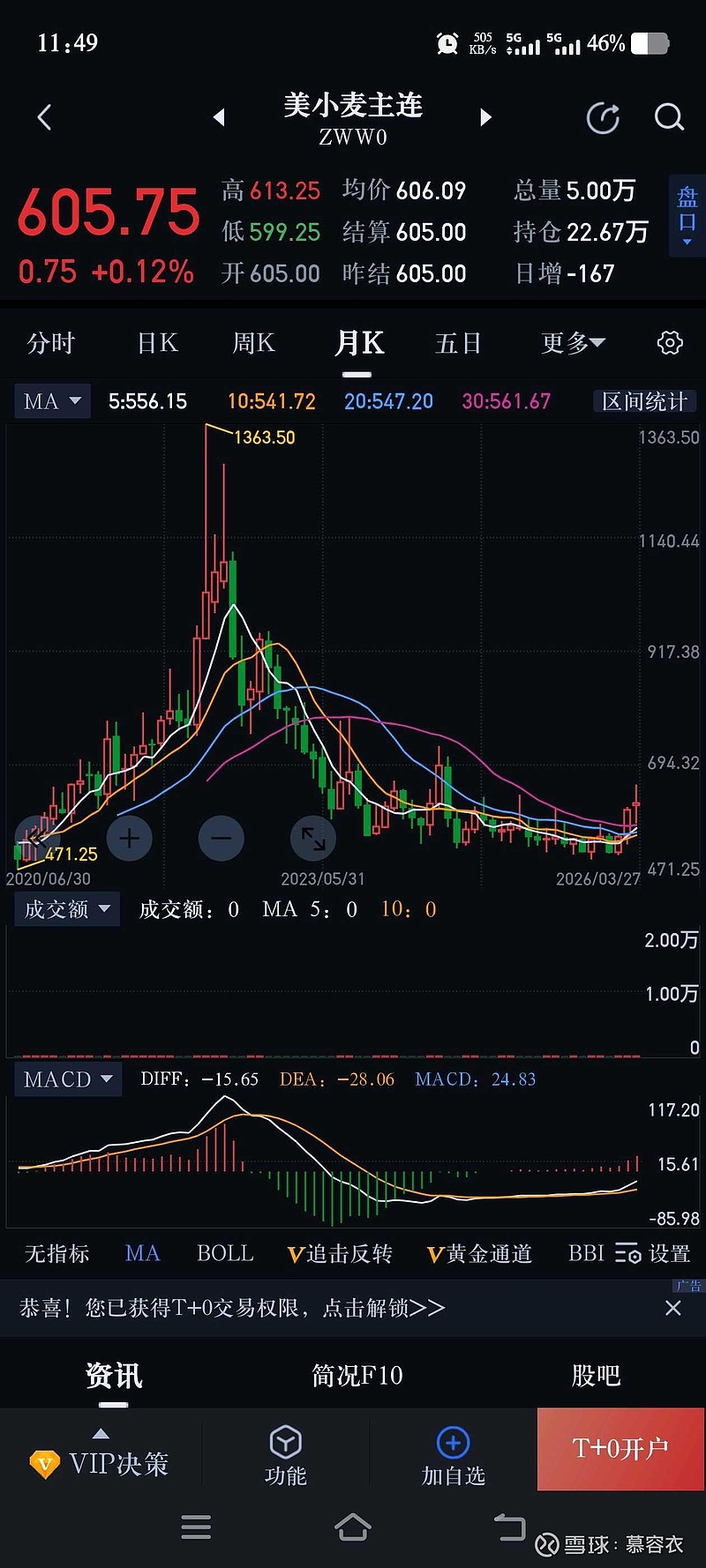Open the MA indicator dropdown
The width and height of the screenshot is (706, 1568).
51,401
